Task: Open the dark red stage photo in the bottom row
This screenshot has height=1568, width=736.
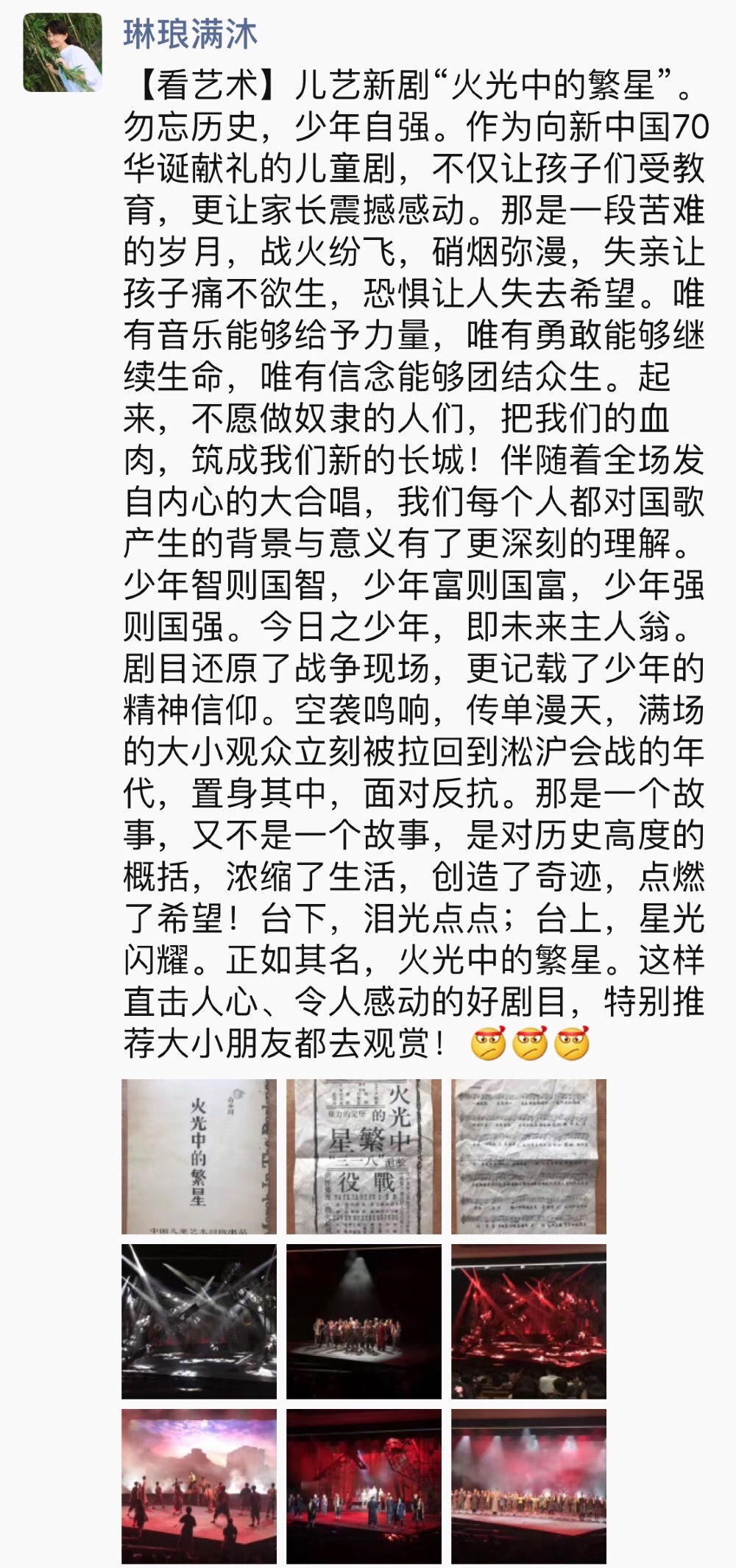Action: click(364, 1486)
